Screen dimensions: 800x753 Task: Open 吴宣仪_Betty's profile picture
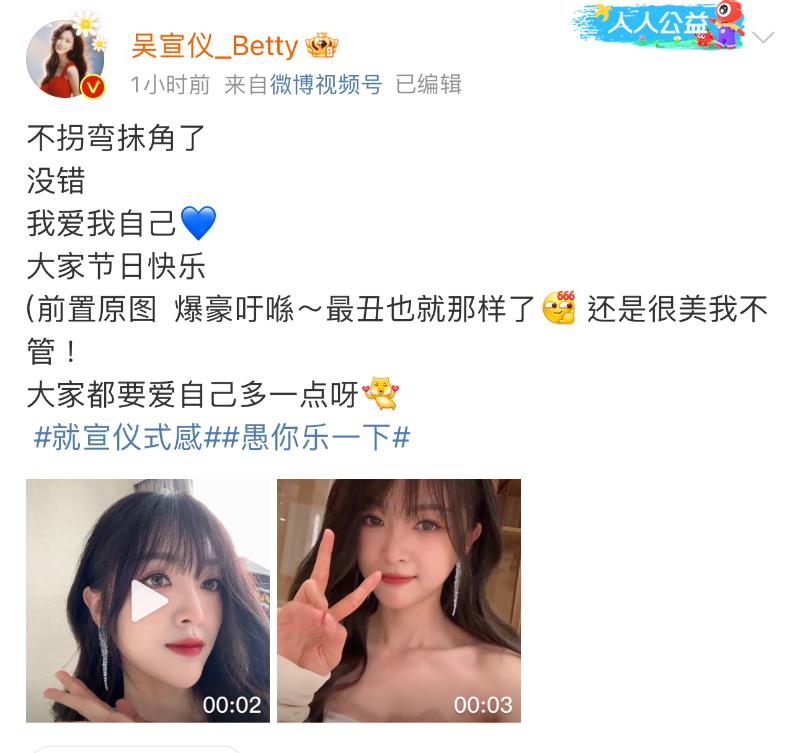point(66,58)
